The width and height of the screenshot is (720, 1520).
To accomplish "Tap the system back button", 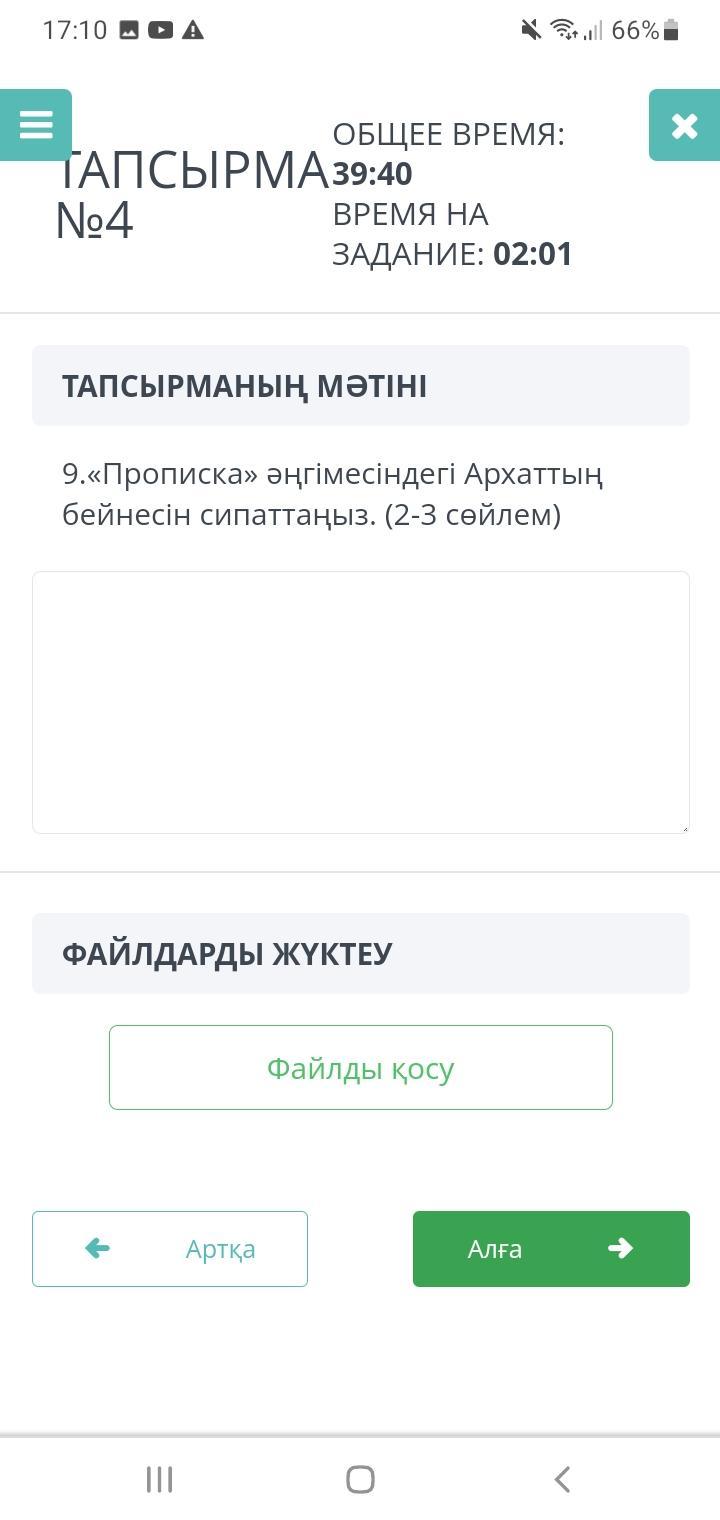I will 562,1479.
